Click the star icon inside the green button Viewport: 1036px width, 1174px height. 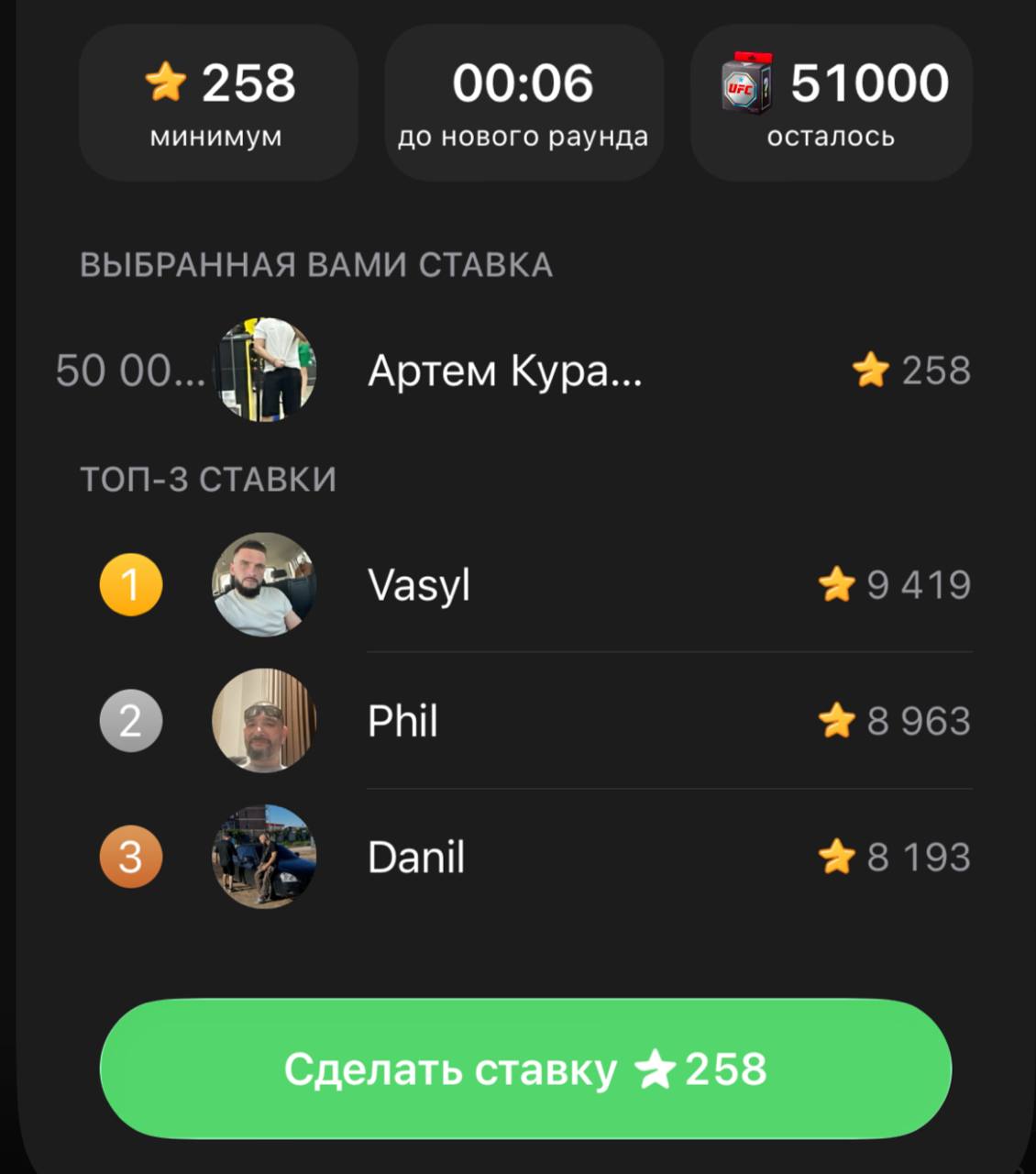pos(656,1068)
